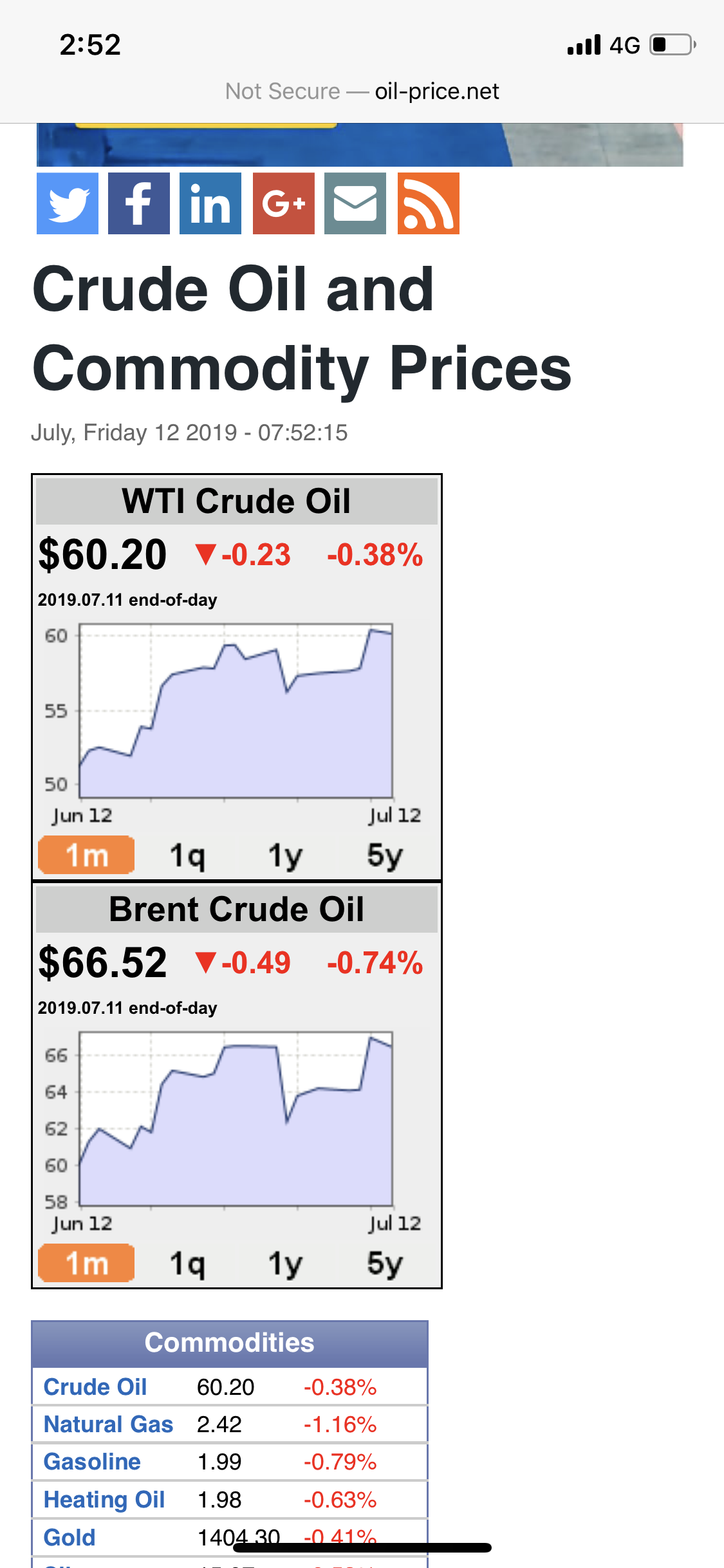
Task: Select 5y range on Brent chart
Action: (x=385, y=1264)
